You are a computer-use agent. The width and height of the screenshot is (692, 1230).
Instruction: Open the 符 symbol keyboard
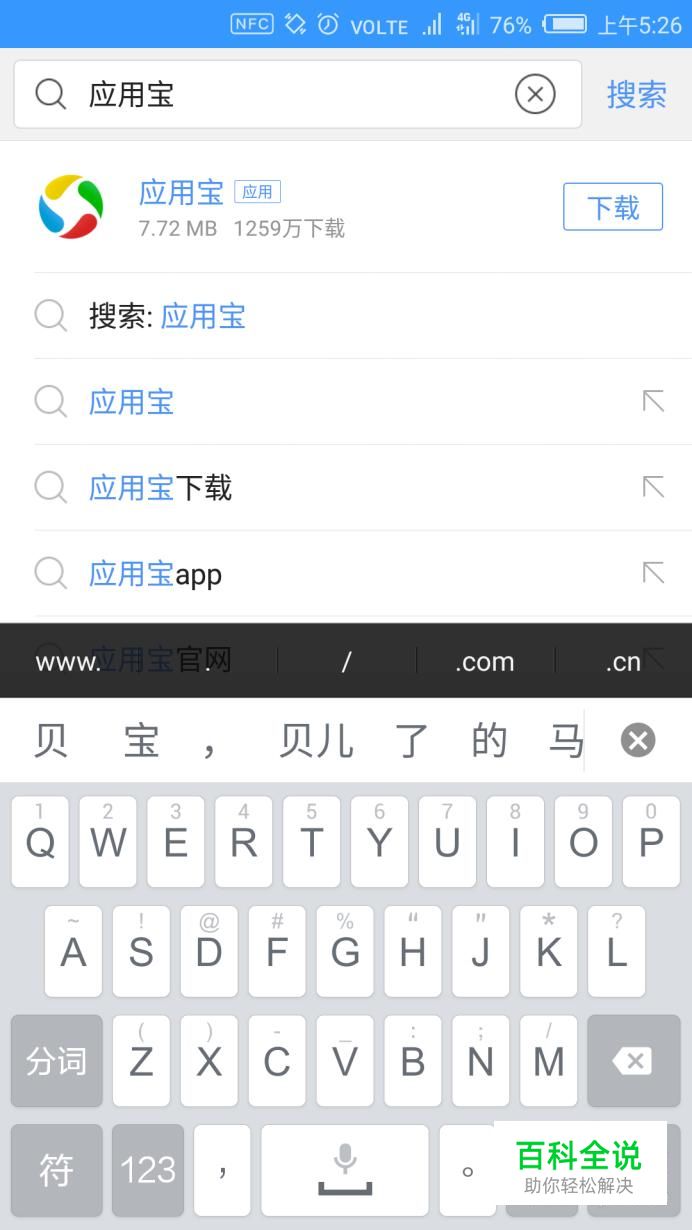tap(56, 1169)
